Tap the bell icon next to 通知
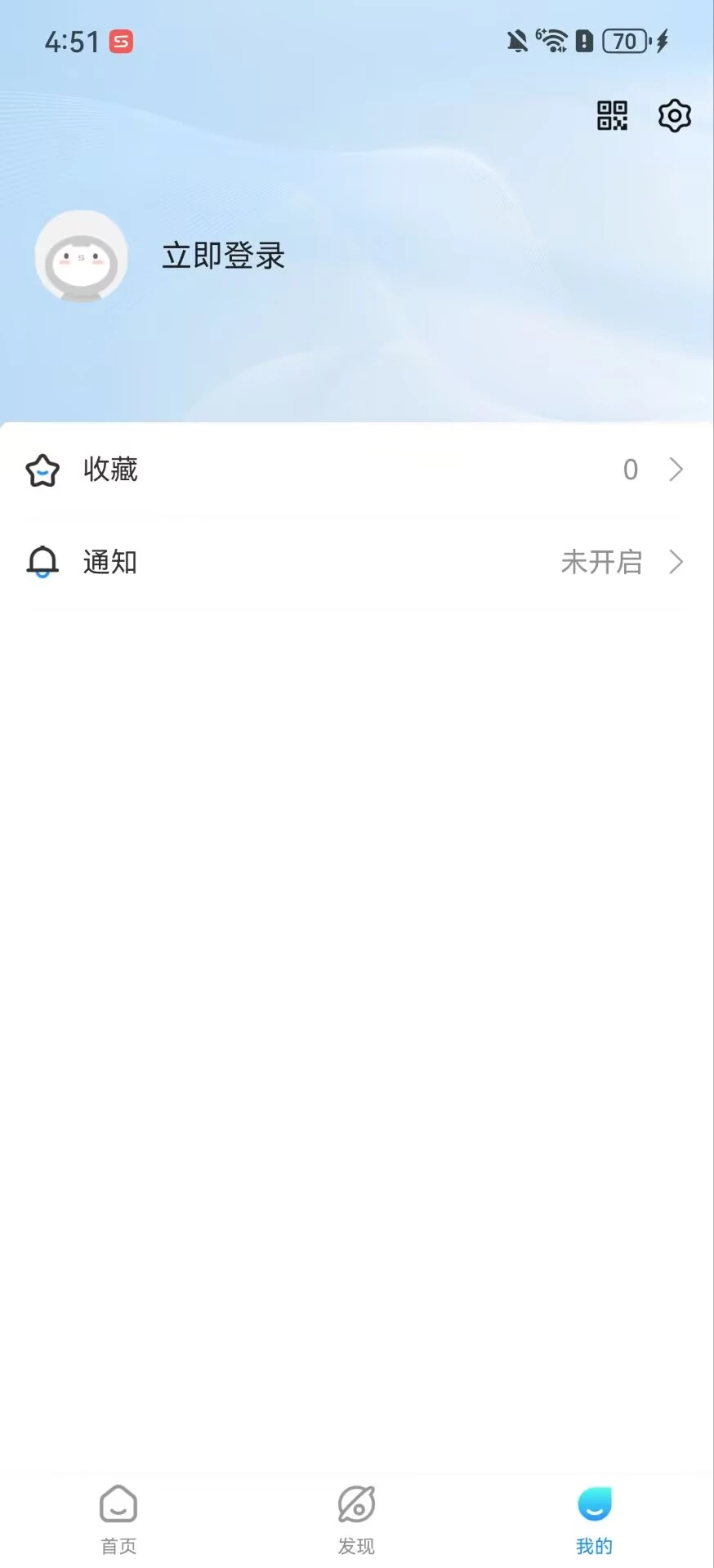Screen dimensions: 714x1568 click(42, 562)
